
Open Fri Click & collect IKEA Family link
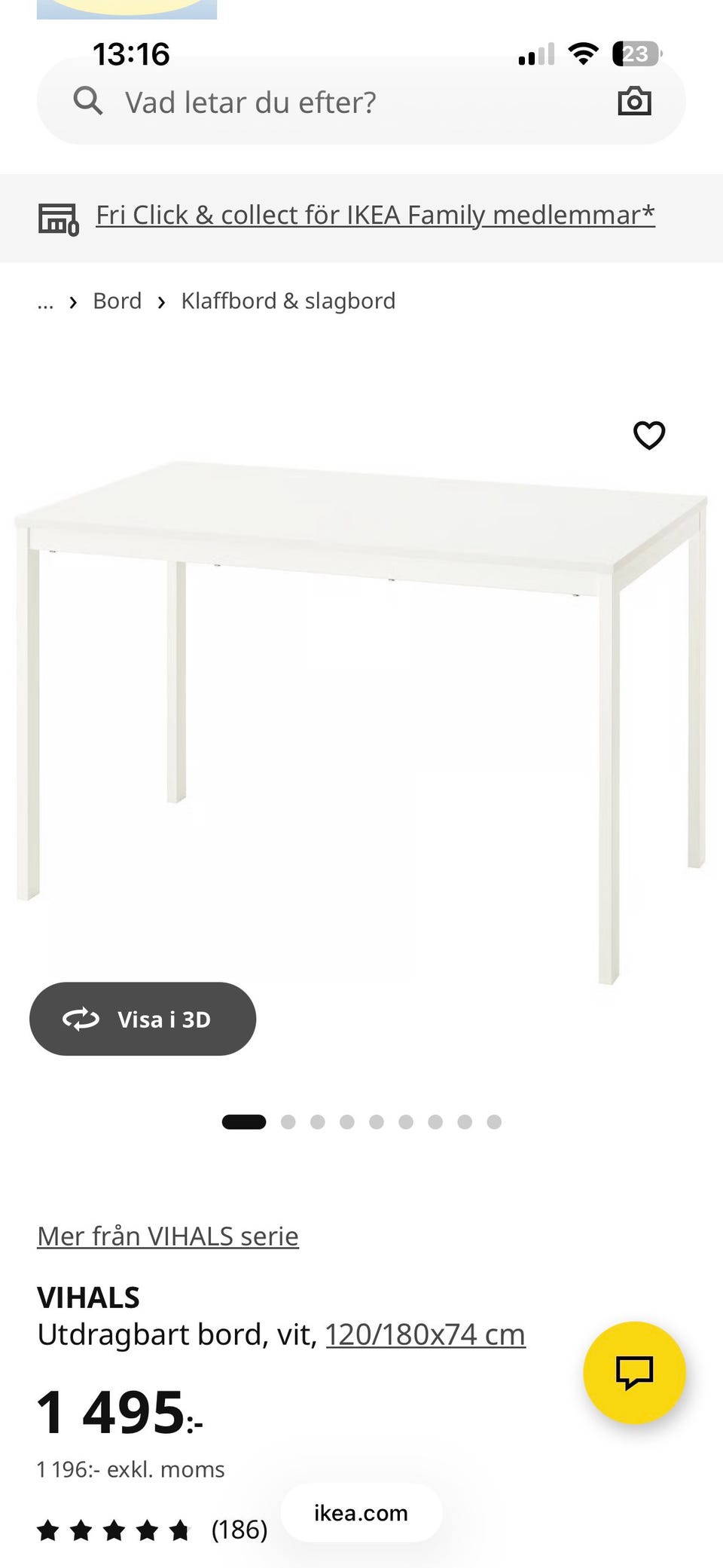(x=374, y=215)
